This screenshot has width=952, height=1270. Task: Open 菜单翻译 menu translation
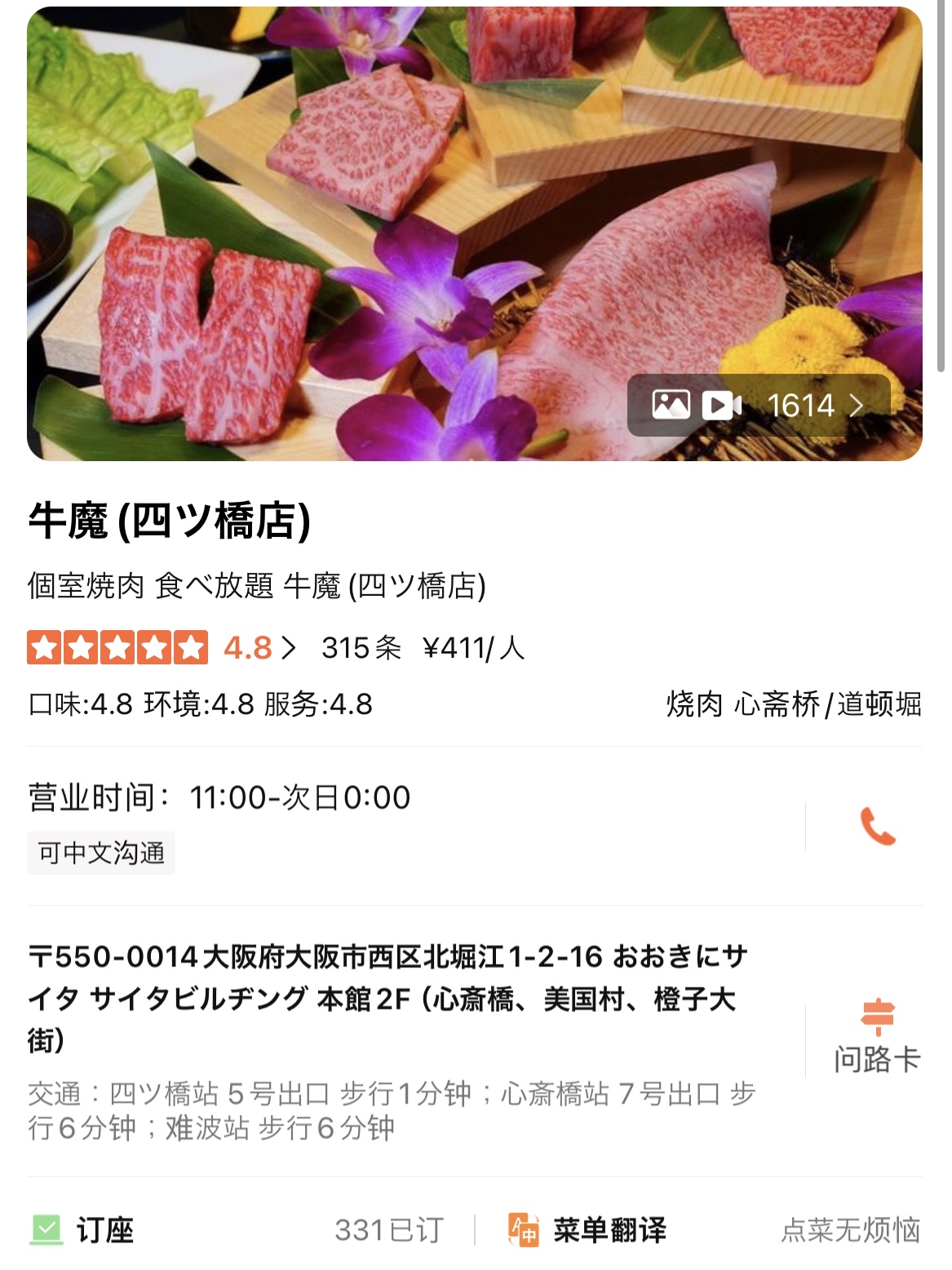[609, 1230]
